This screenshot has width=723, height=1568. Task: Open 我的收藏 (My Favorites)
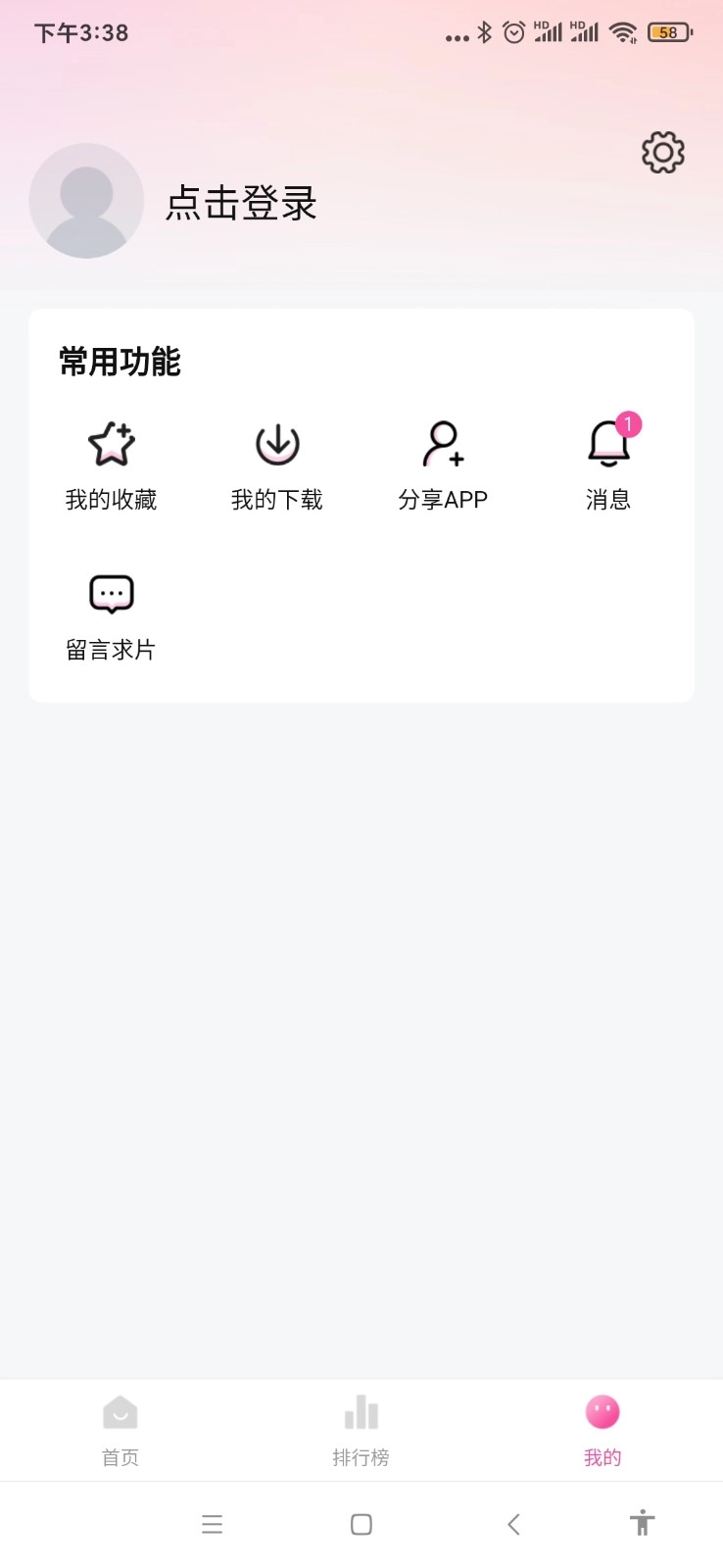111,461
